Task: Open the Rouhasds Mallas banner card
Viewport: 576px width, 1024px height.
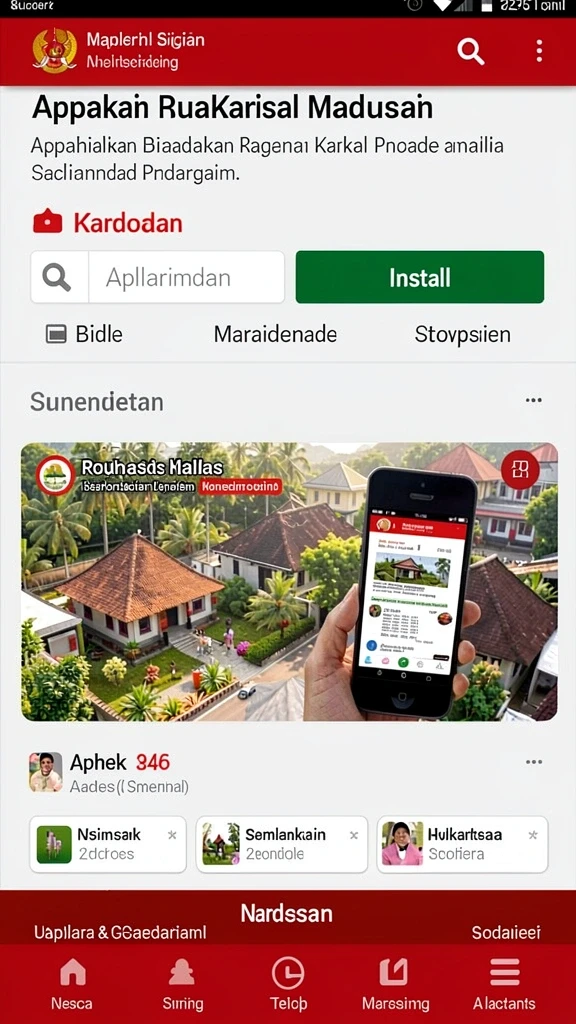Action: click(x=289, y=582)
